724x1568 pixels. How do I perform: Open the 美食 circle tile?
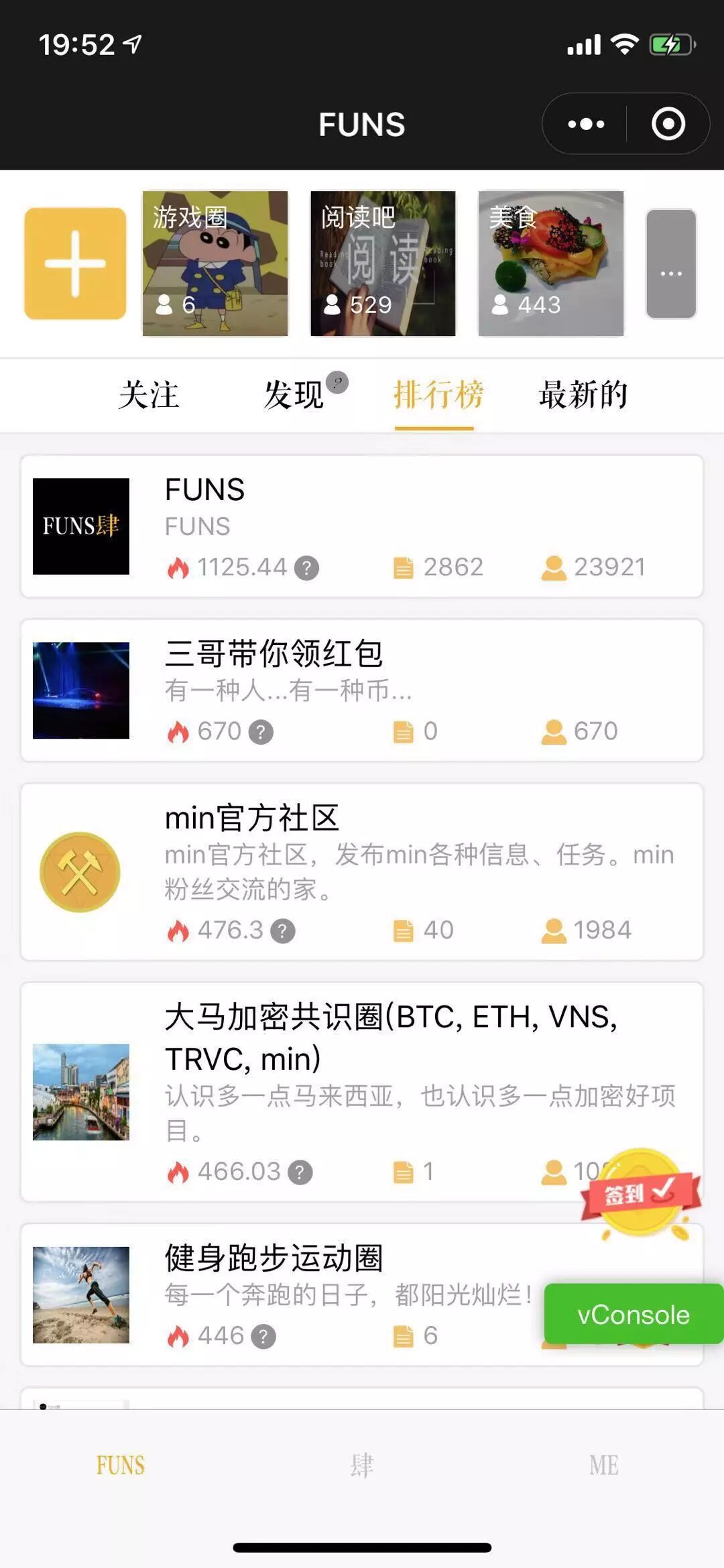pos(550,263)
